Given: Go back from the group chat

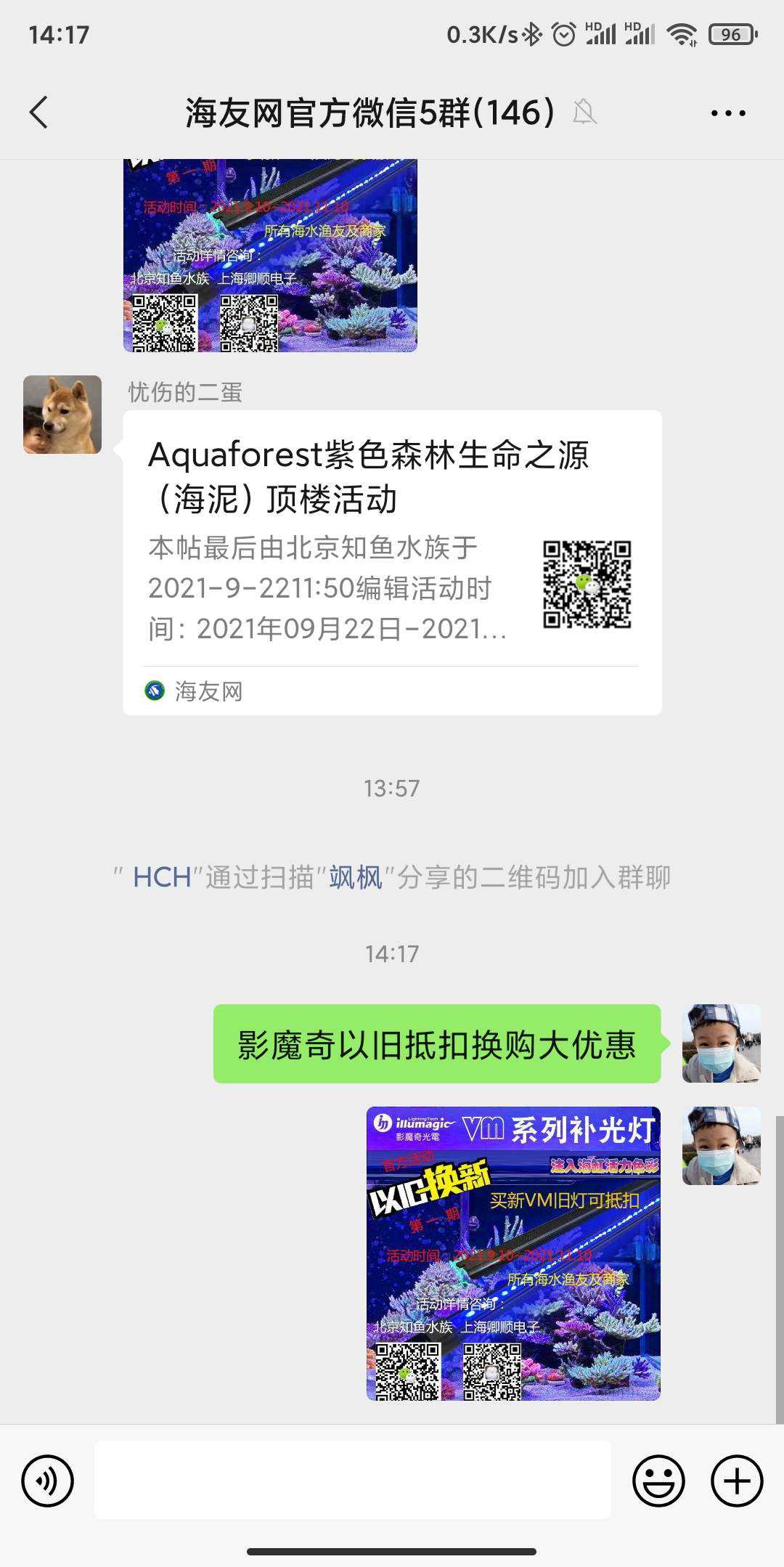Looking at the screenshot, I should coord(39,113).
